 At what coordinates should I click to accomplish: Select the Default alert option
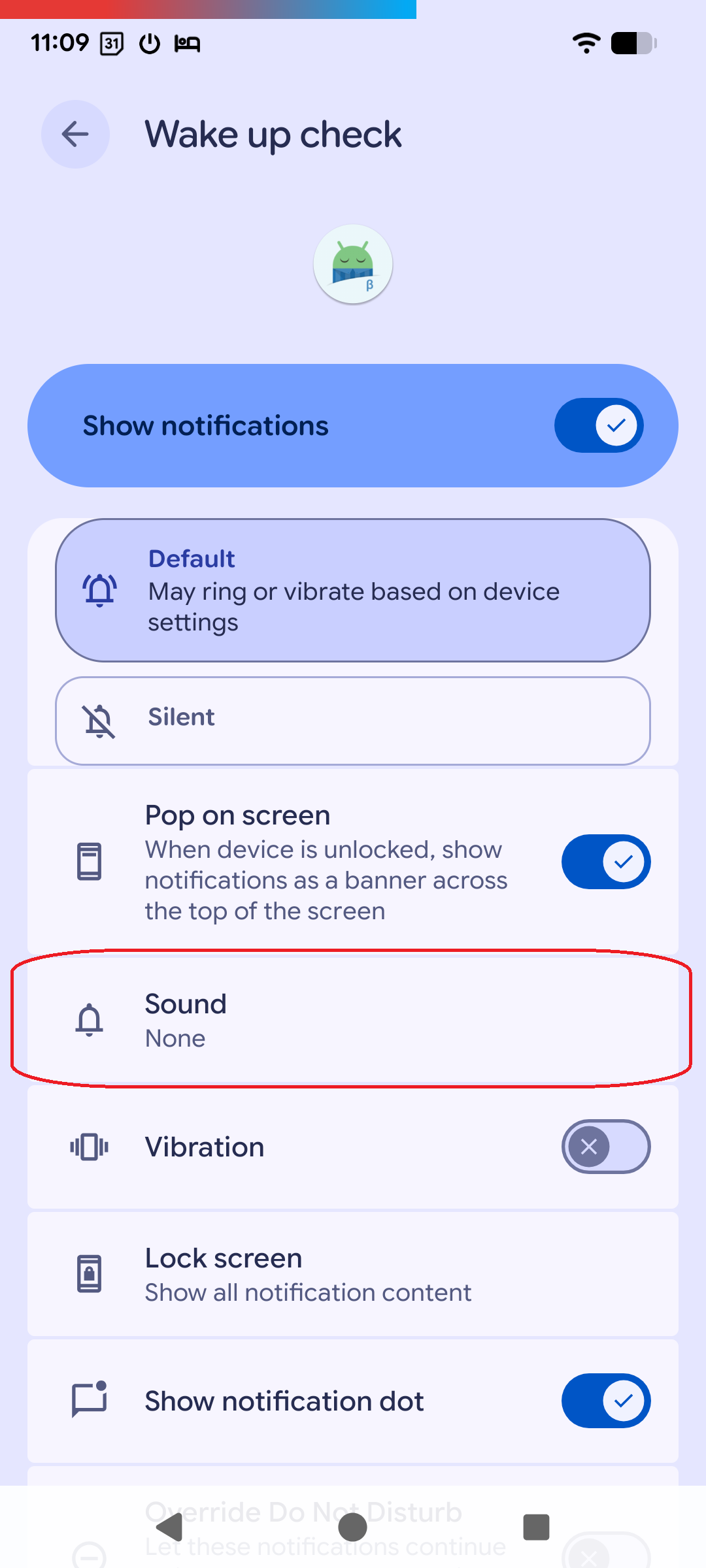pos(353,590)
